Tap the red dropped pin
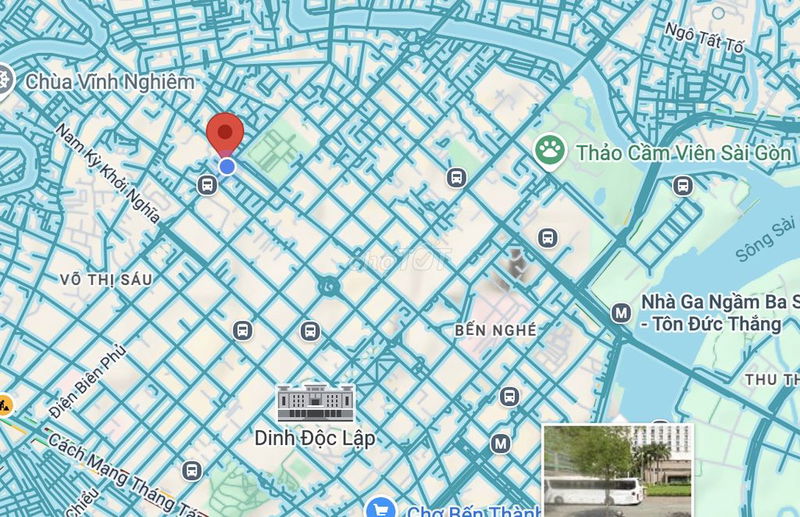This screenshot has height=517, width=800. 225,135
